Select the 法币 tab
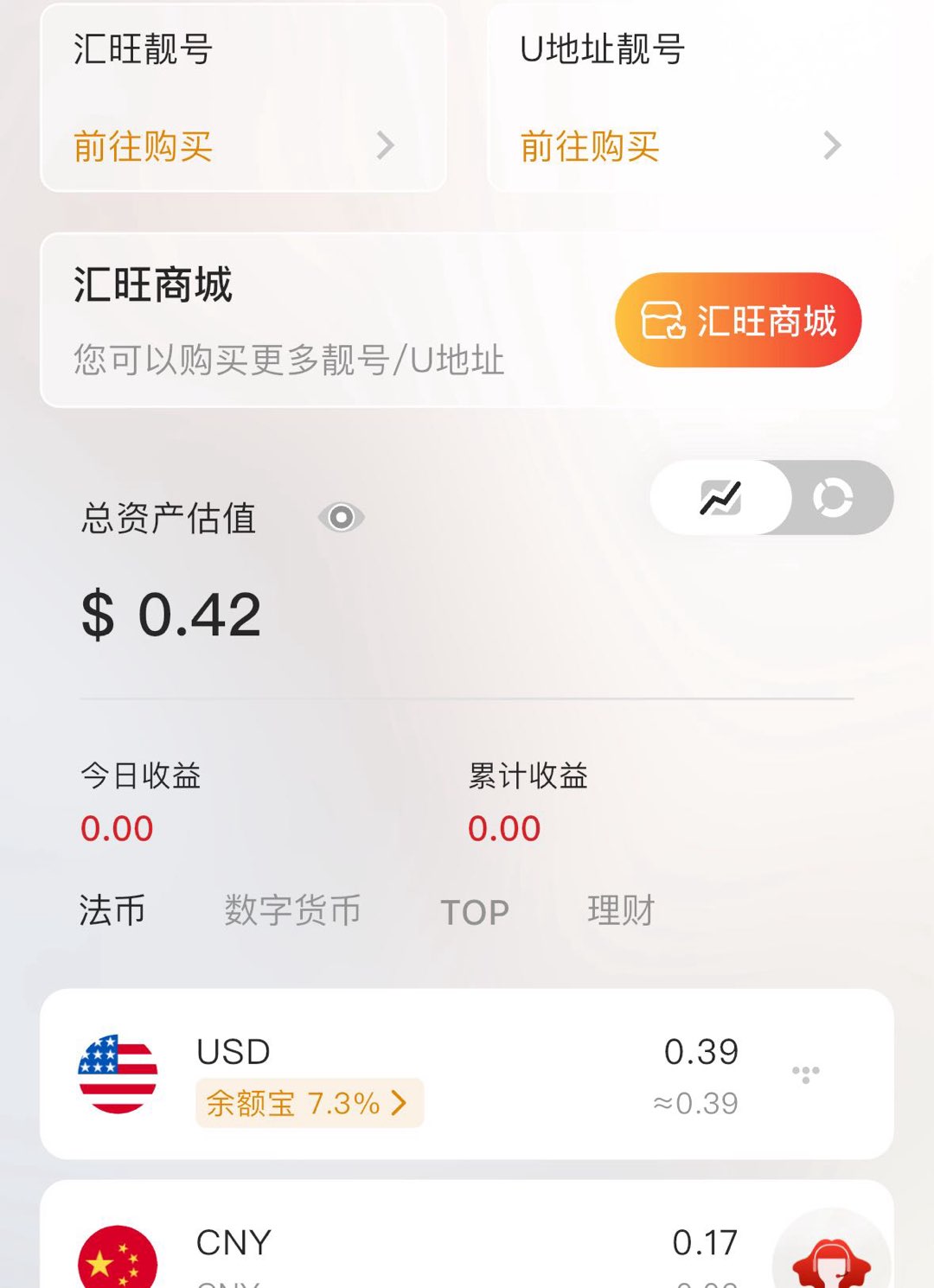The image size is (934, 1288). [112, 911]
